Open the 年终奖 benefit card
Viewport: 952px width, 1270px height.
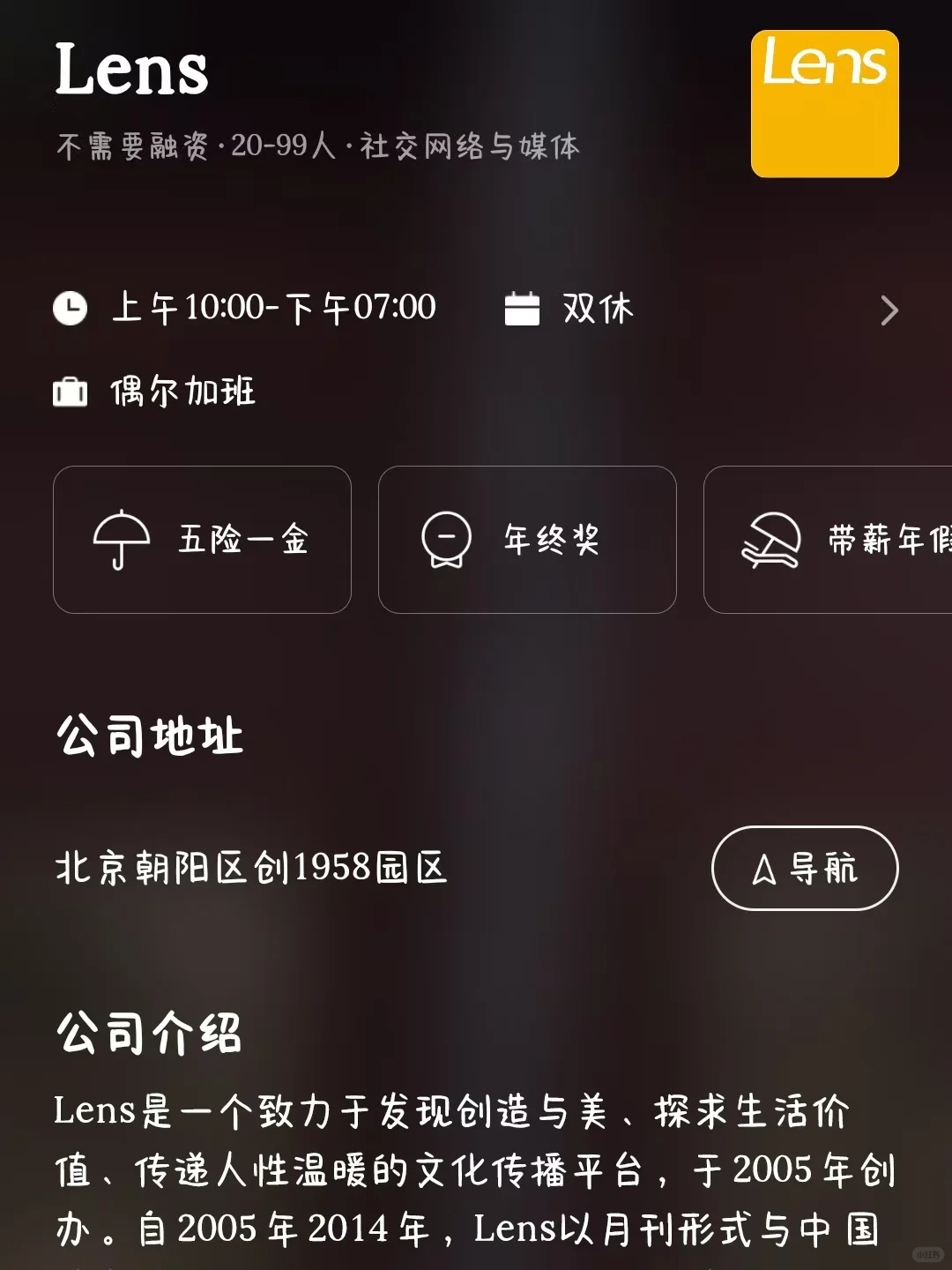527,540
